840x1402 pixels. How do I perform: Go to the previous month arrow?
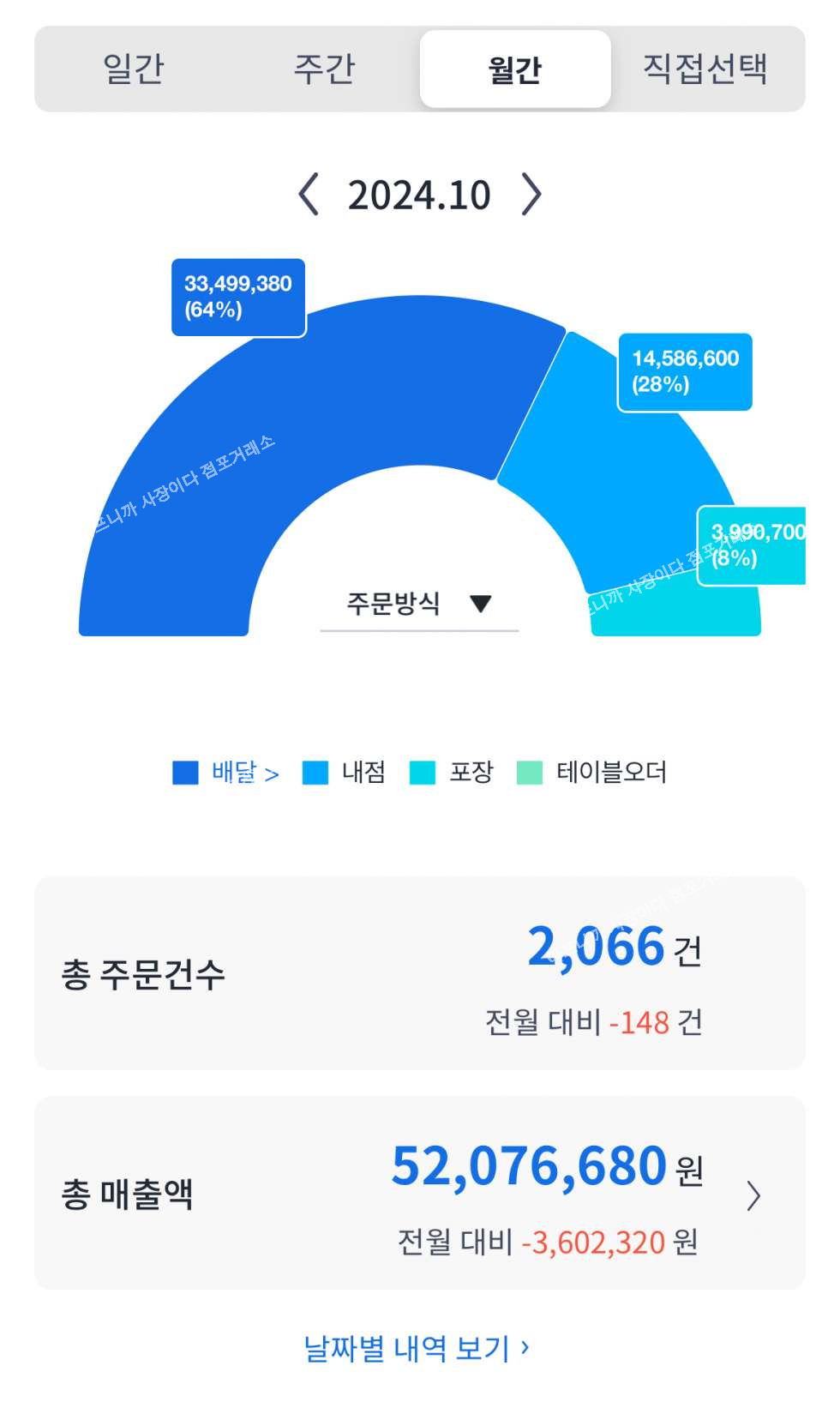[309, 195]
